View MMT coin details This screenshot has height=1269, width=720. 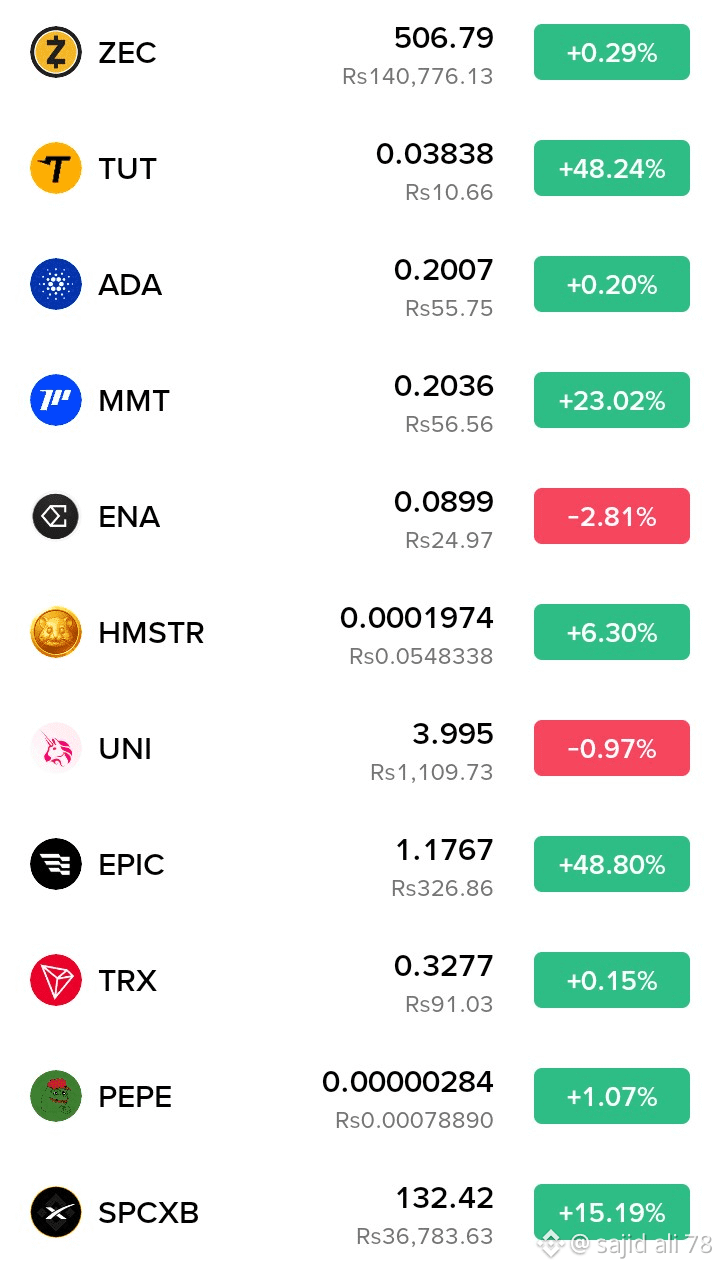point(360,400)
